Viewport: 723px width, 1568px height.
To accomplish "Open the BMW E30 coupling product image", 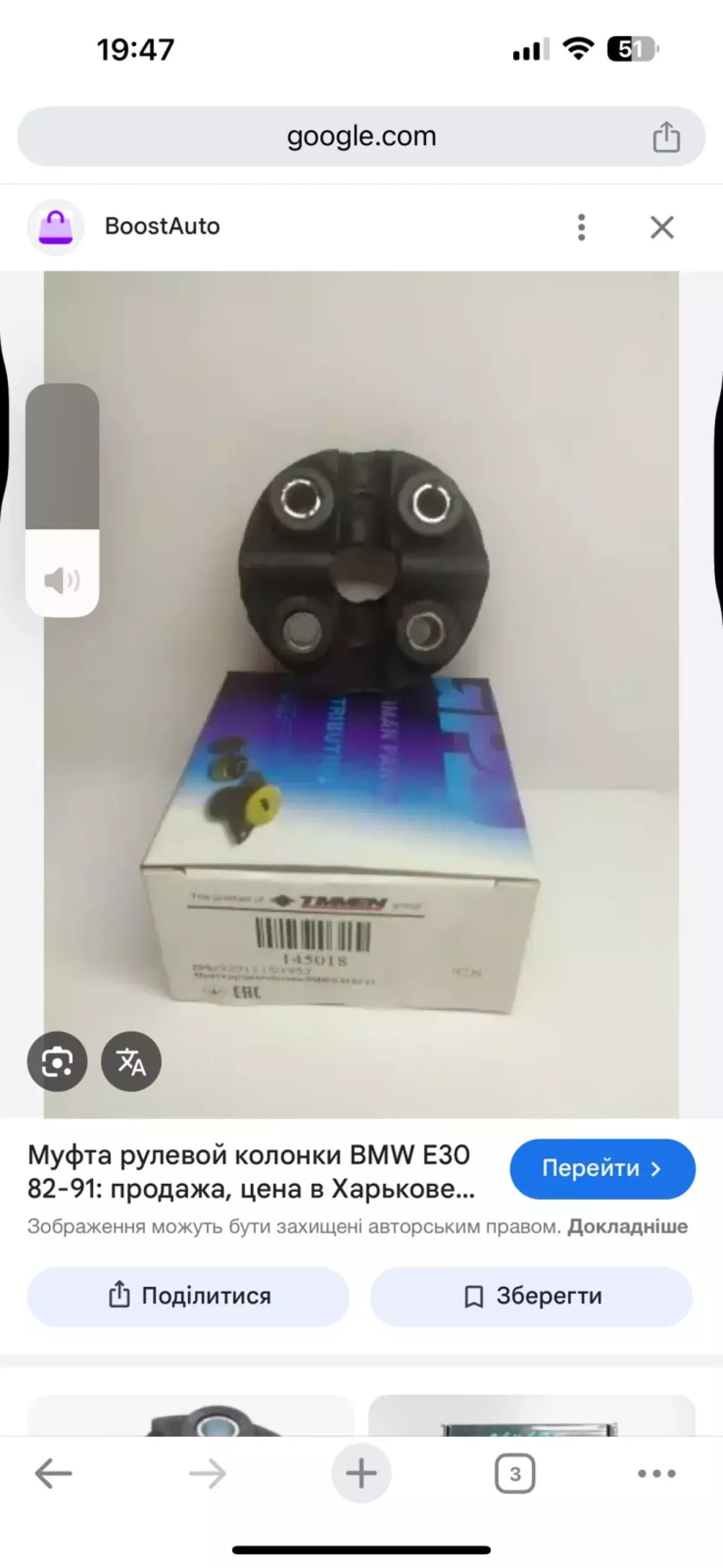I will point(361,694).
